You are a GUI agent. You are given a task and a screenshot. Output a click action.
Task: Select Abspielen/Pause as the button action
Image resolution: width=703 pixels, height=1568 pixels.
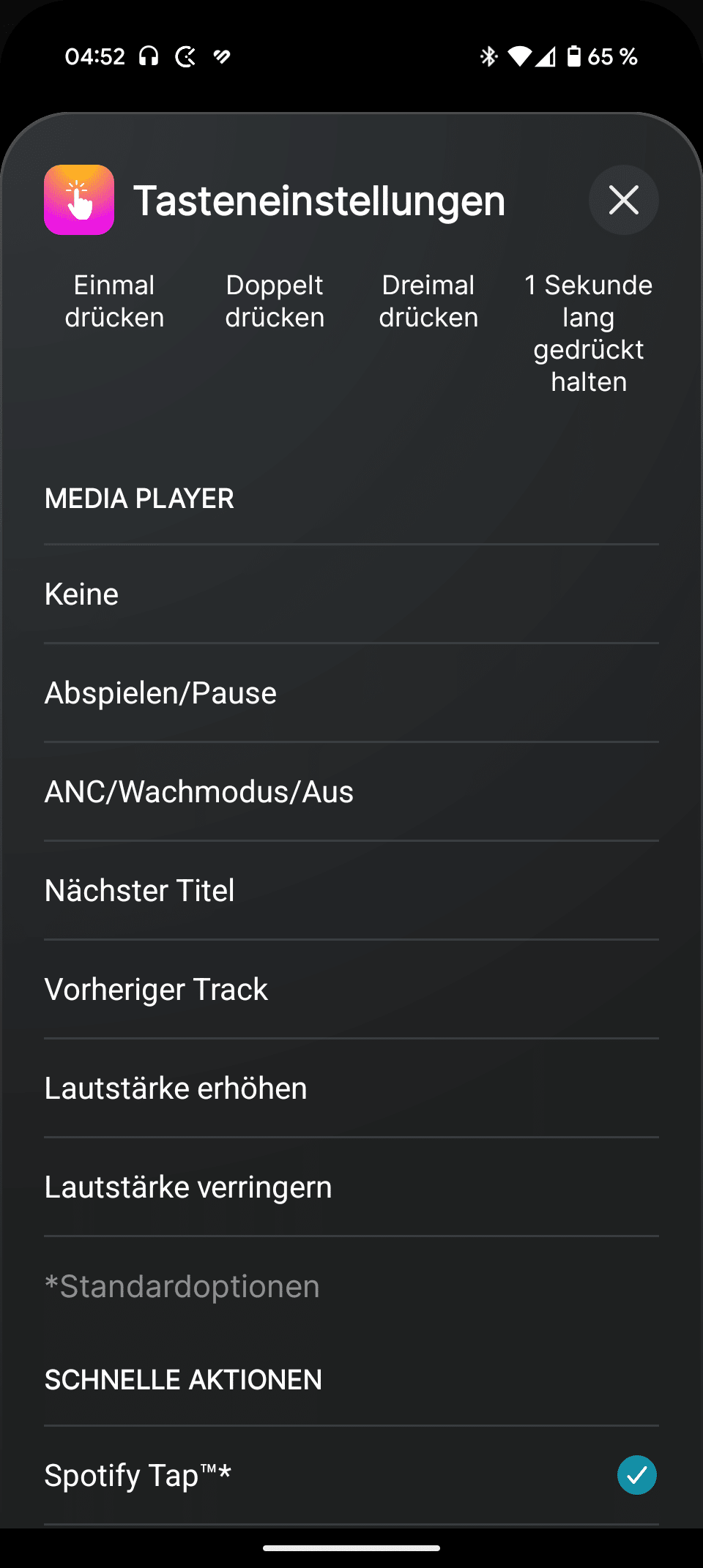(351, 692)
